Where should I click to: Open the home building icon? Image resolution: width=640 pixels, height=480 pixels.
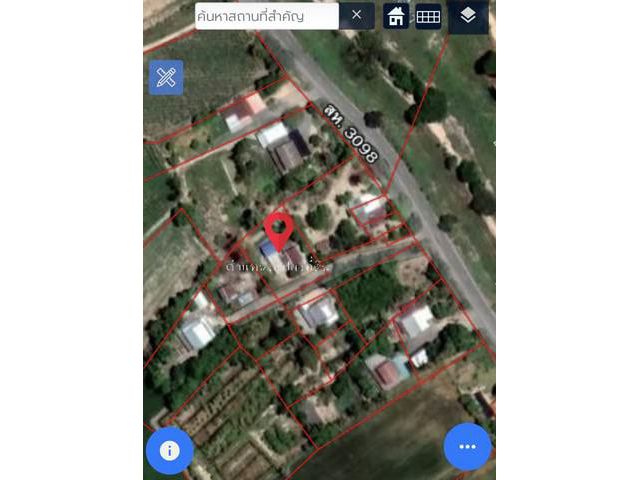[x=396, y=16]
